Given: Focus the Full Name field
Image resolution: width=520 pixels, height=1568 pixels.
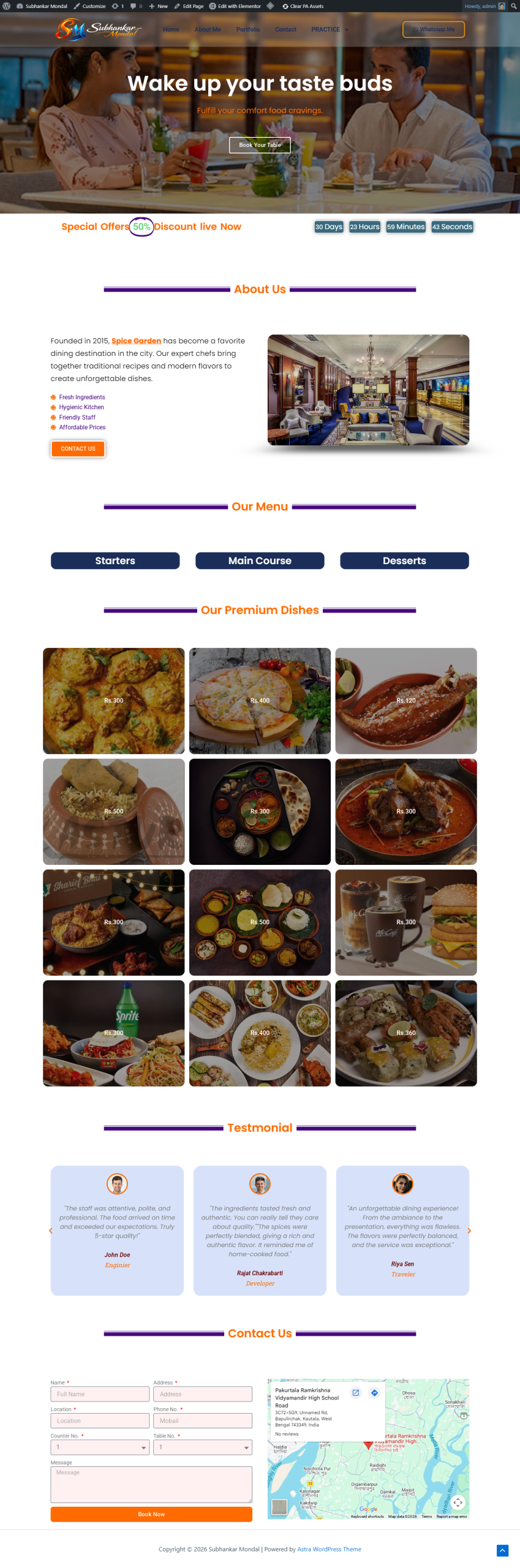Looking at the screenshot, I should [x=100, y=1394].
